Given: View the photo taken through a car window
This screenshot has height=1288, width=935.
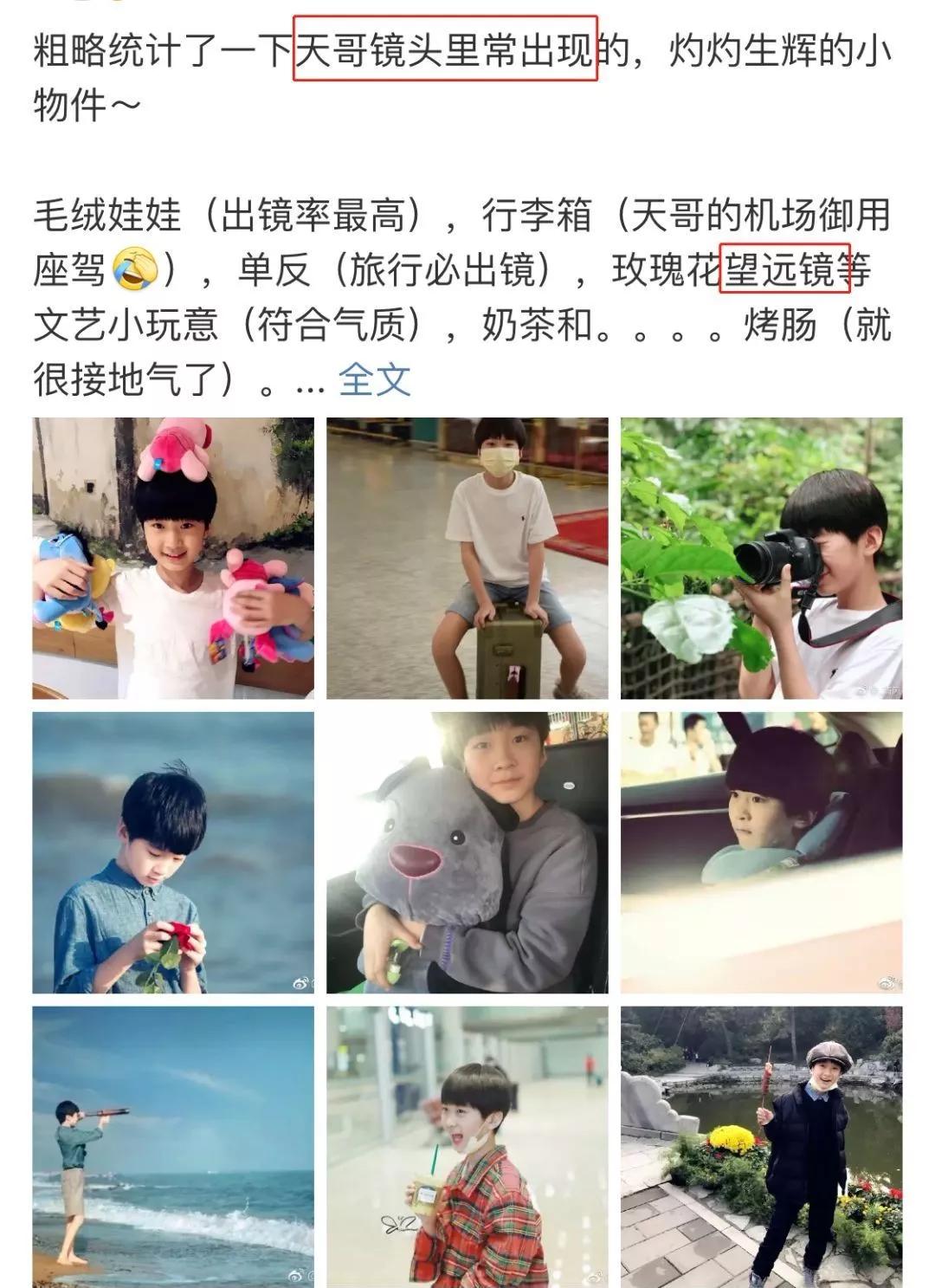Looking at the screenshot, I should [x=761, y=852].
